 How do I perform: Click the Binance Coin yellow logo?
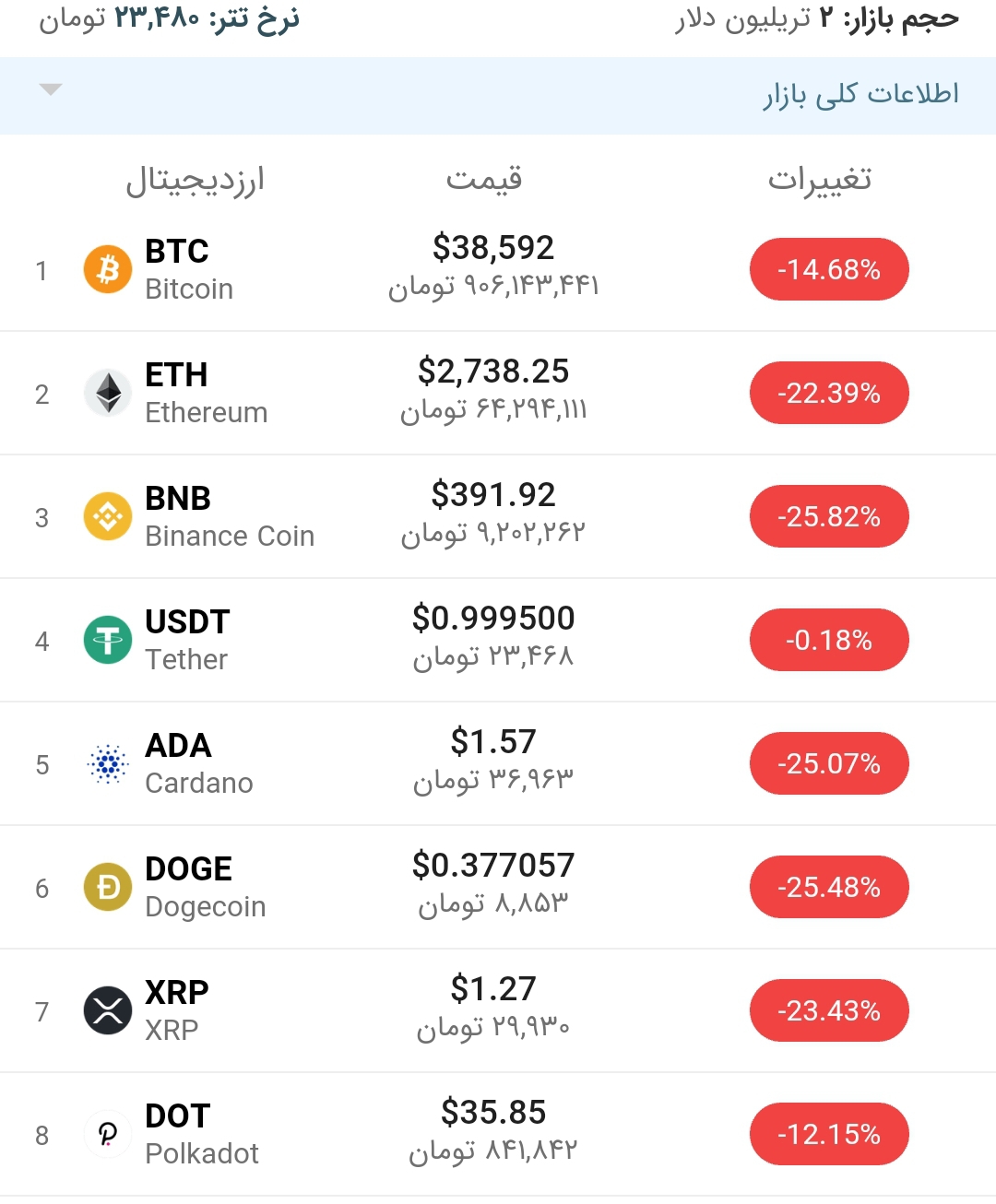[x=108, y=516]
